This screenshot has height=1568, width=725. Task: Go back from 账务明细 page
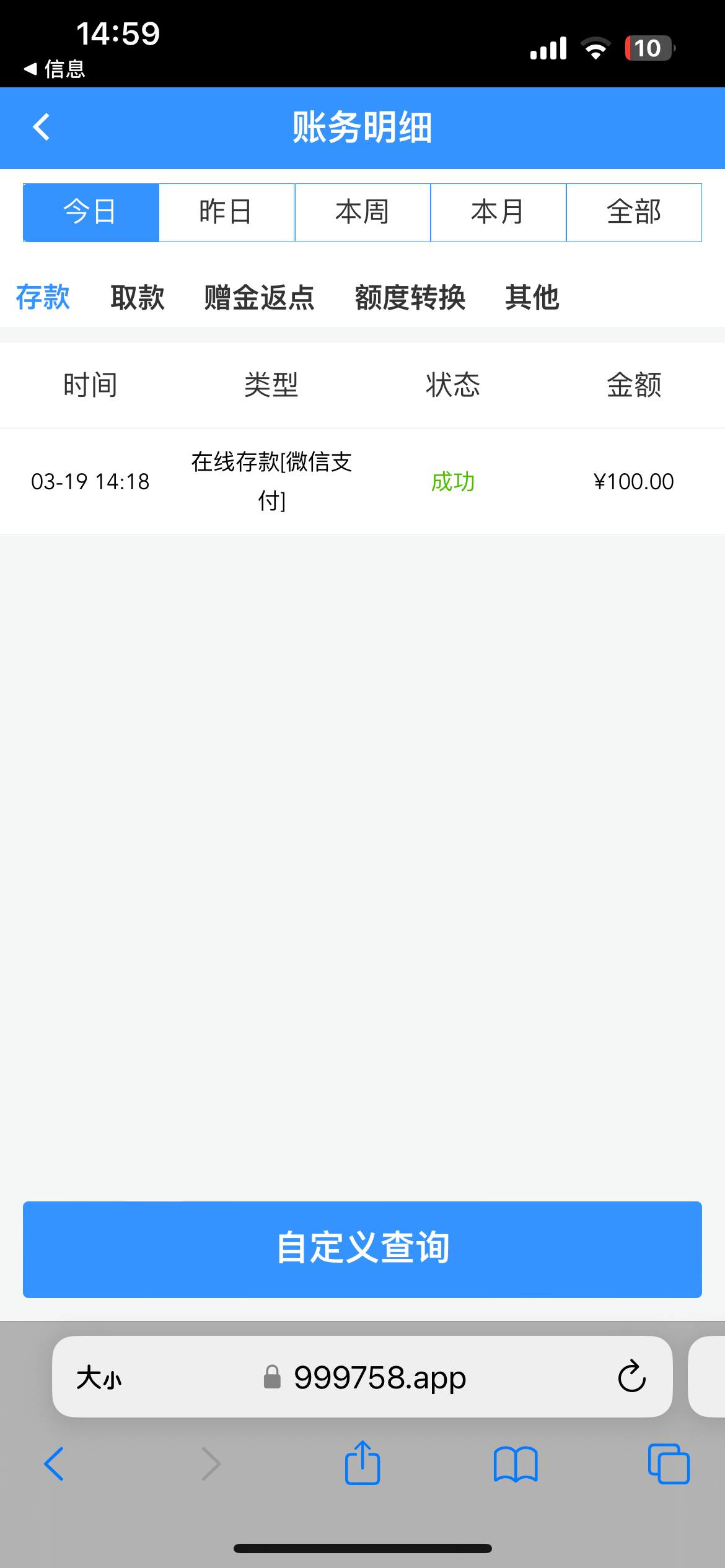click(x=42, y=128)
